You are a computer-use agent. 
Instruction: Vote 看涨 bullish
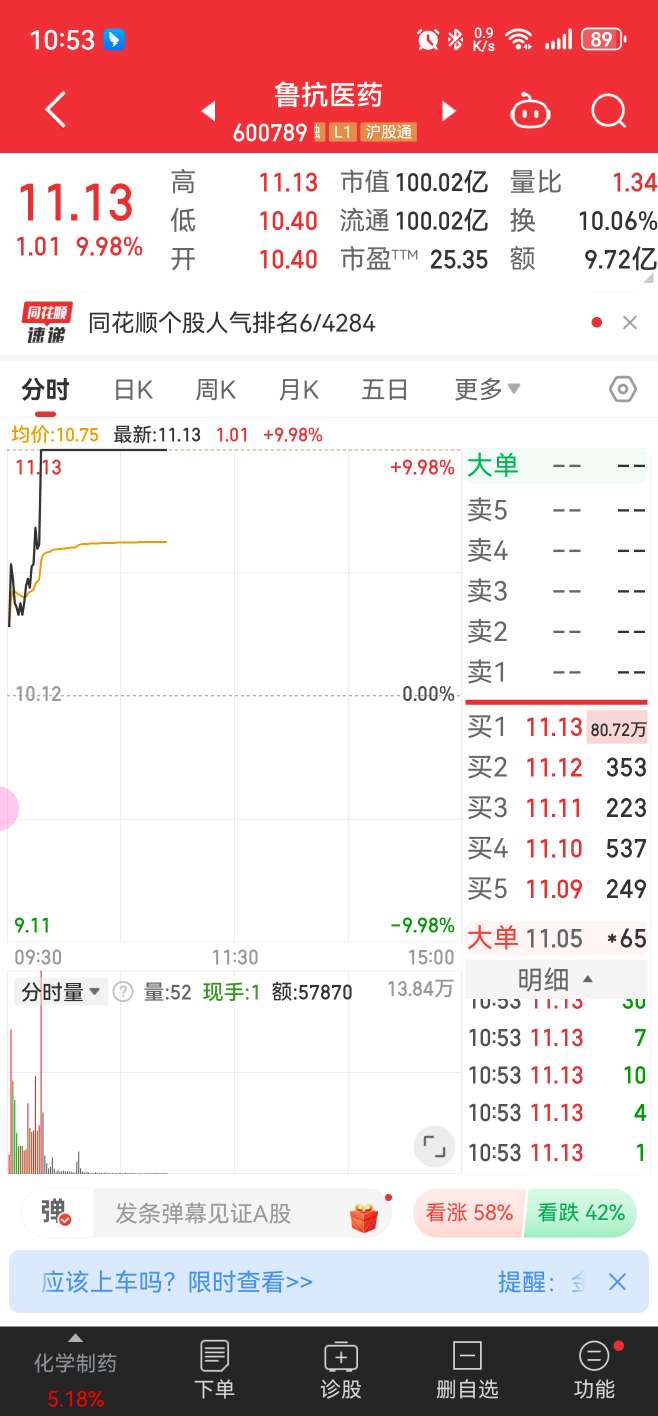(x=468, y=1213)
